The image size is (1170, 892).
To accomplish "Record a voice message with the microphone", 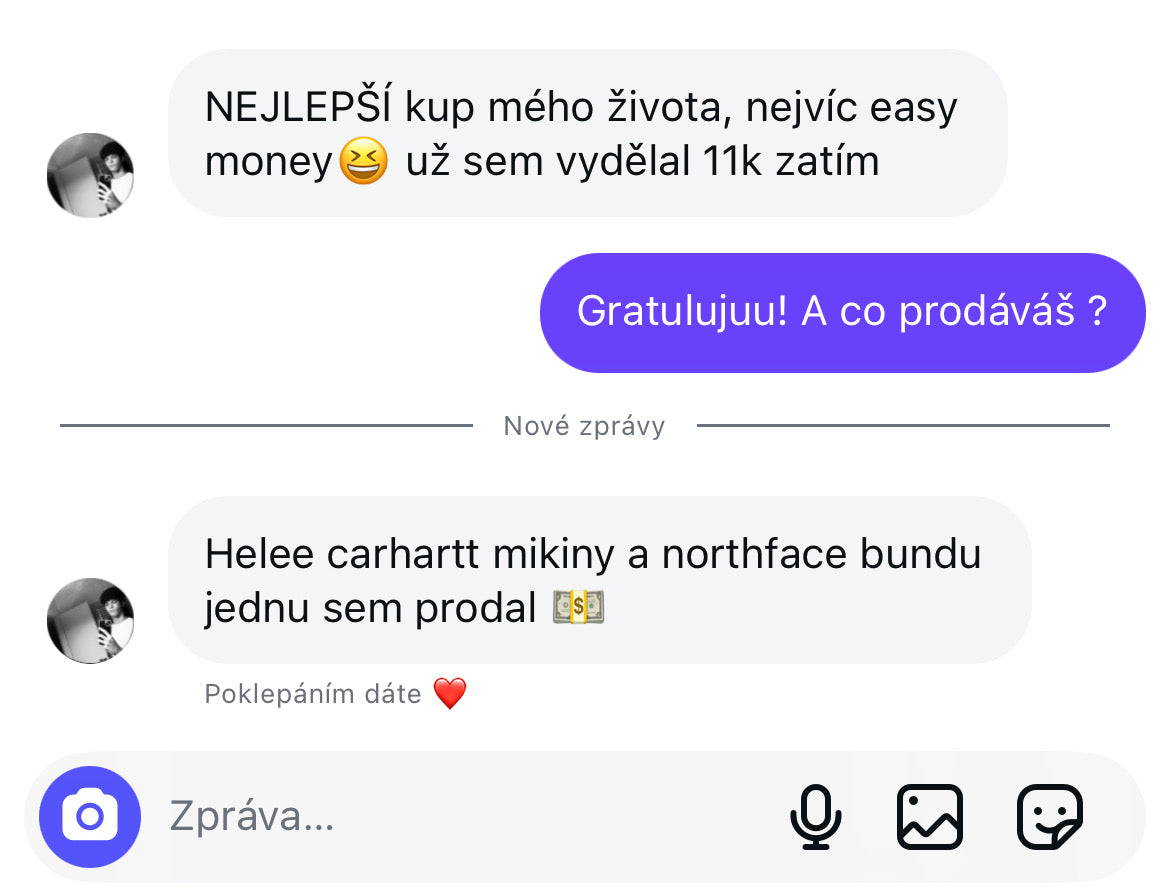I will [816, 817].
